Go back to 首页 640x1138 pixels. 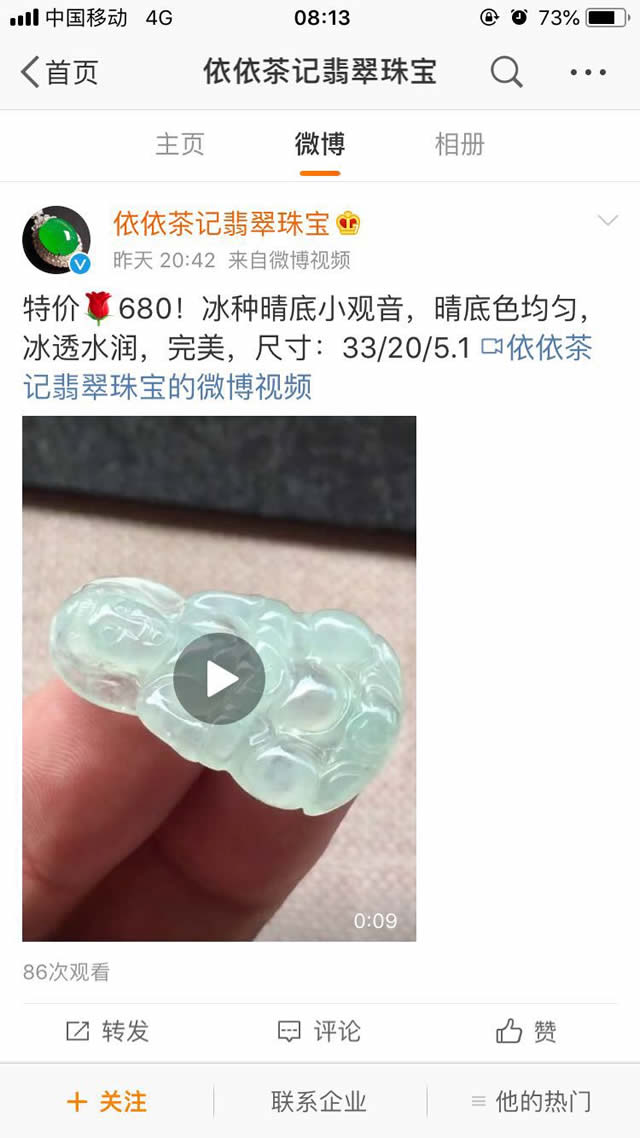coord(60,72)
